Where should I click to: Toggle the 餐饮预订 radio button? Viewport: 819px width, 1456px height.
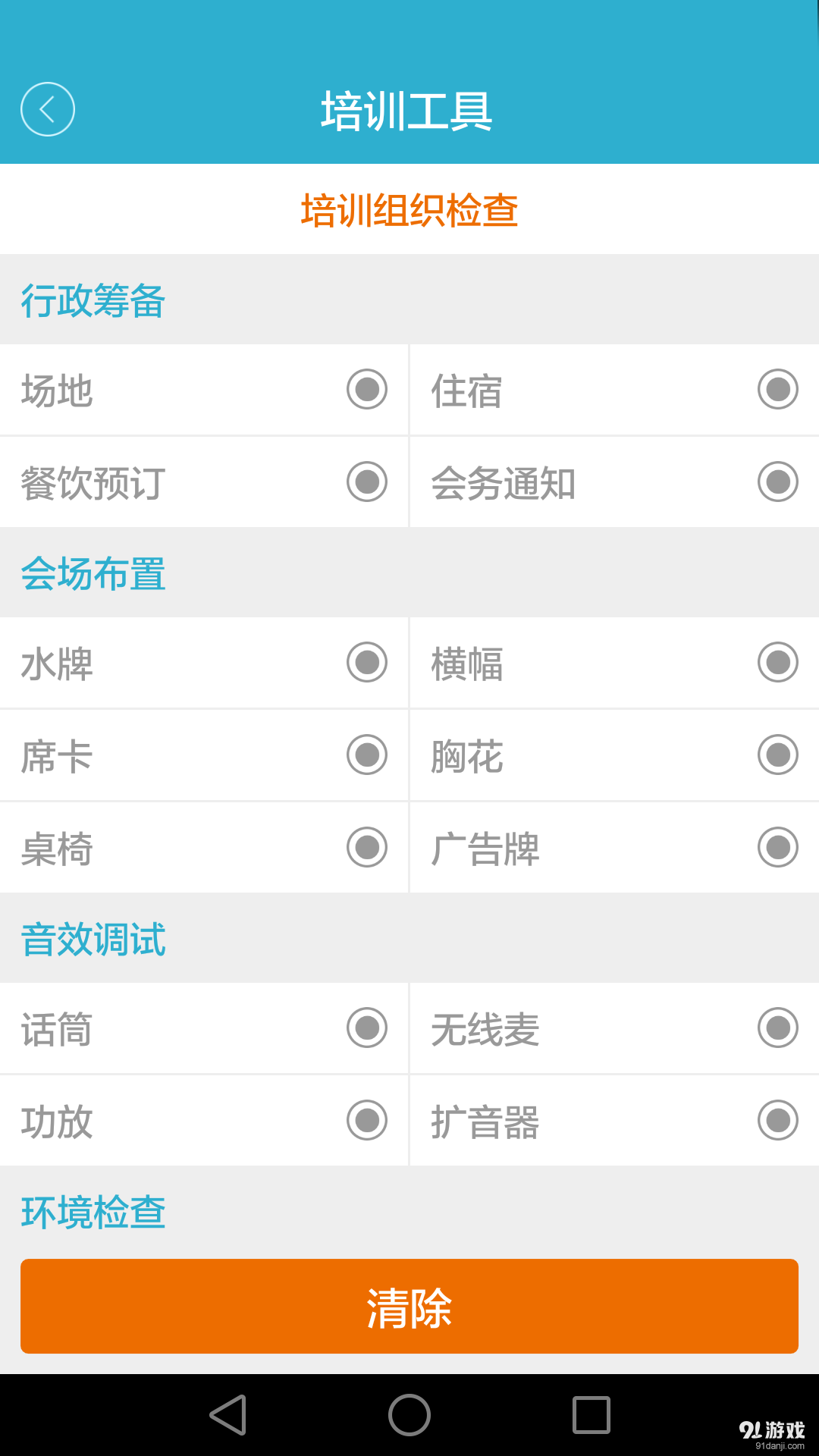[x=367, y=482]
